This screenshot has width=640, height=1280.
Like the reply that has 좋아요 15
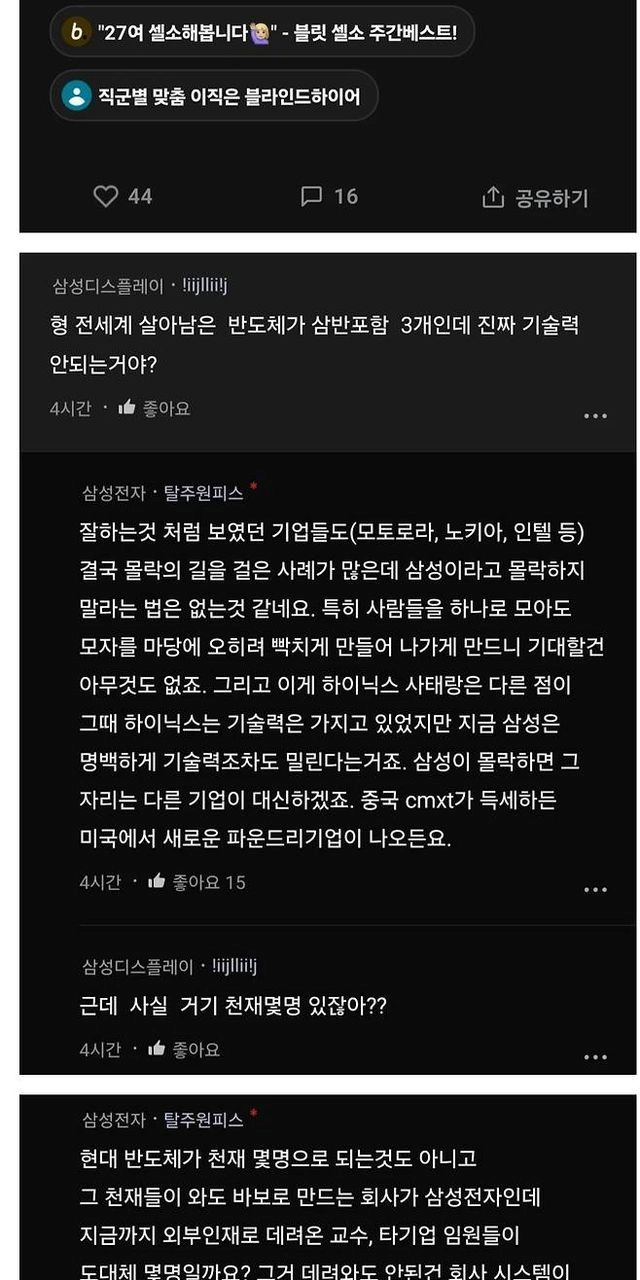click(196, 882)
